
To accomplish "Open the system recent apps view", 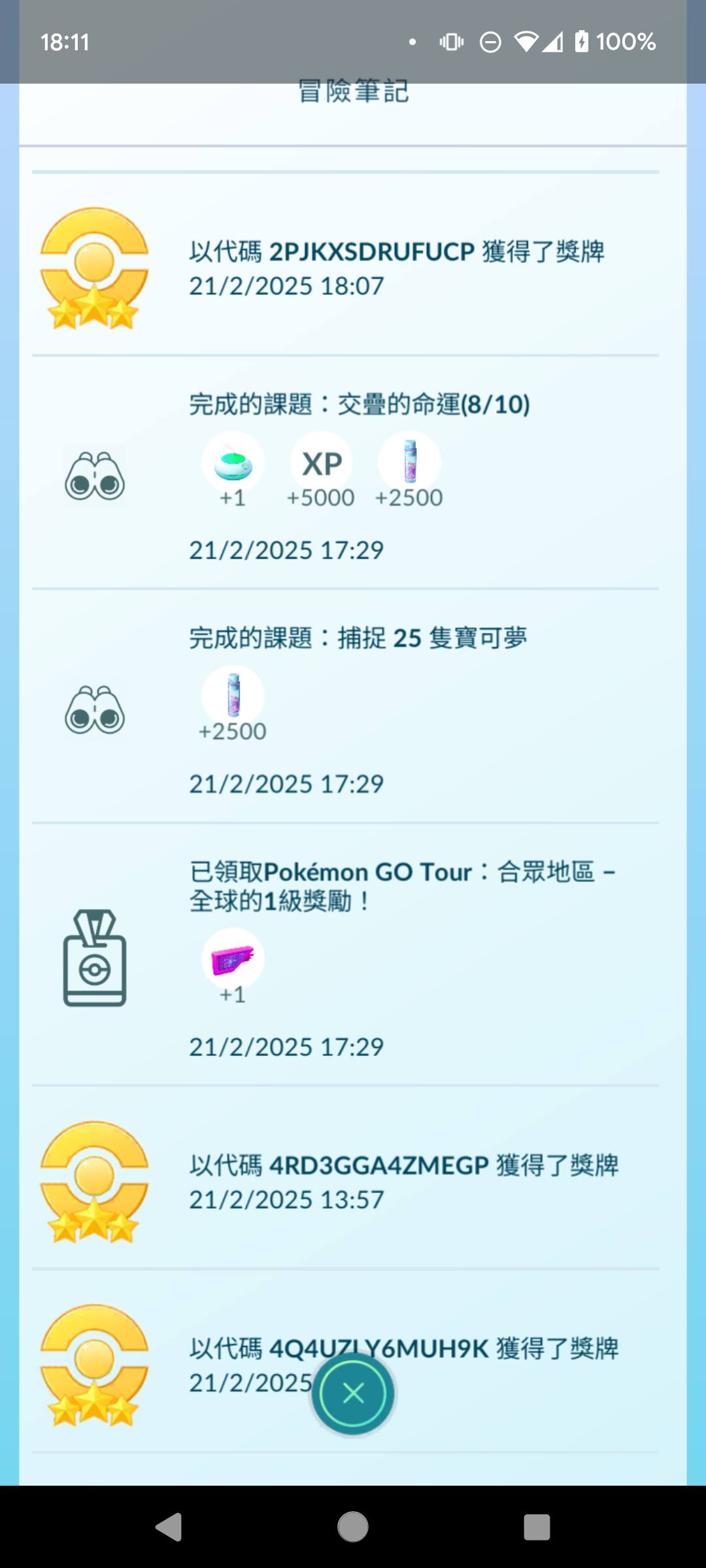I will click(x=537, y=1527).
